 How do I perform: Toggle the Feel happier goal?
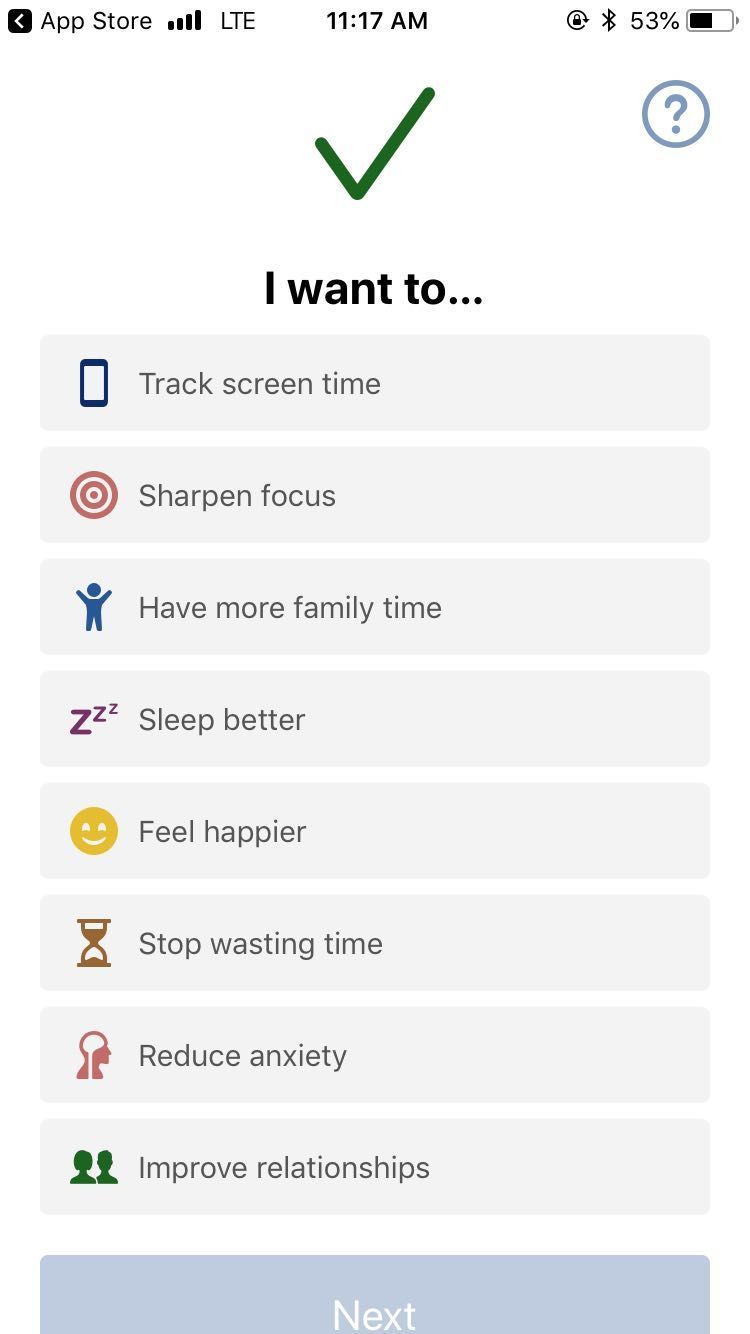375,831
